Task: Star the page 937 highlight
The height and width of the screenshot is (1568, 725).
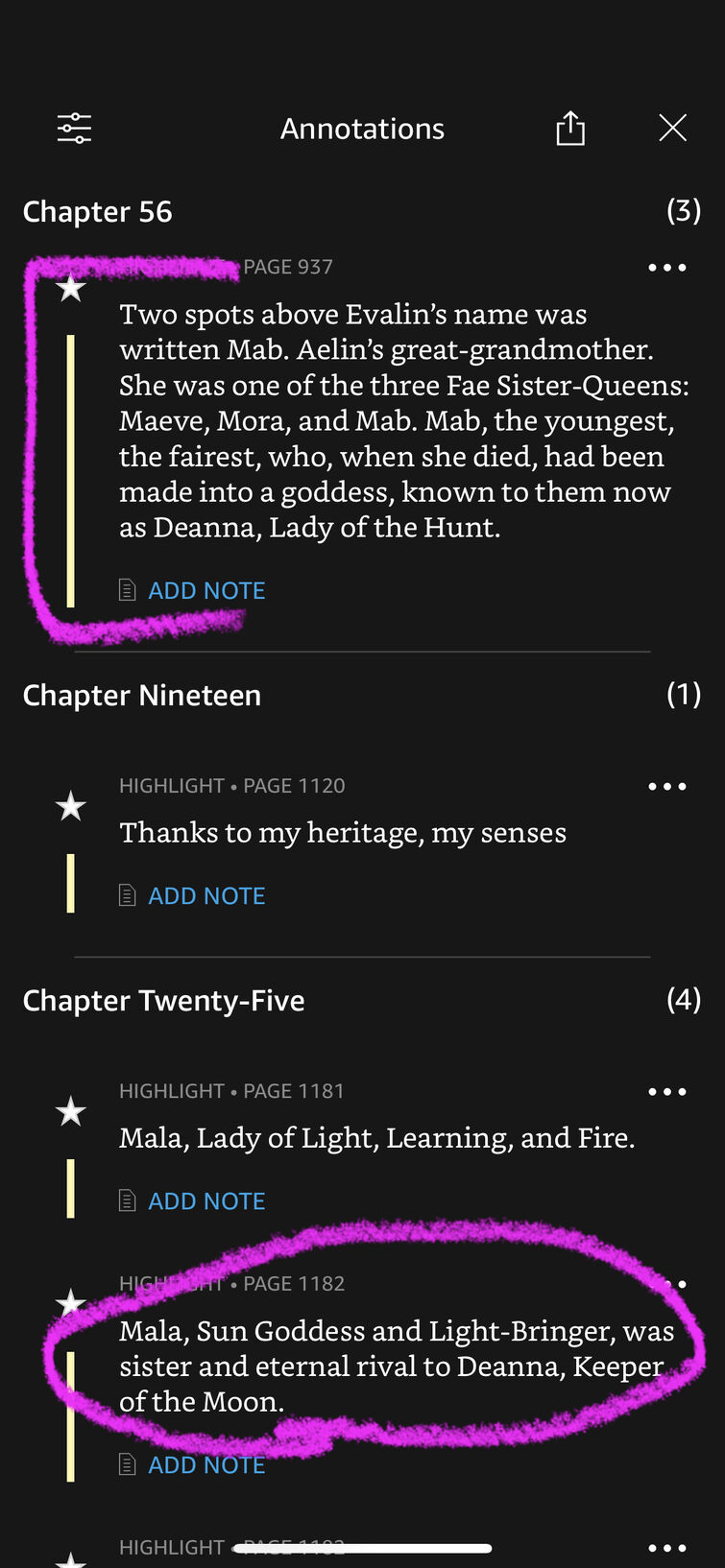Action: pyautogui.click(x=71, y=288)
